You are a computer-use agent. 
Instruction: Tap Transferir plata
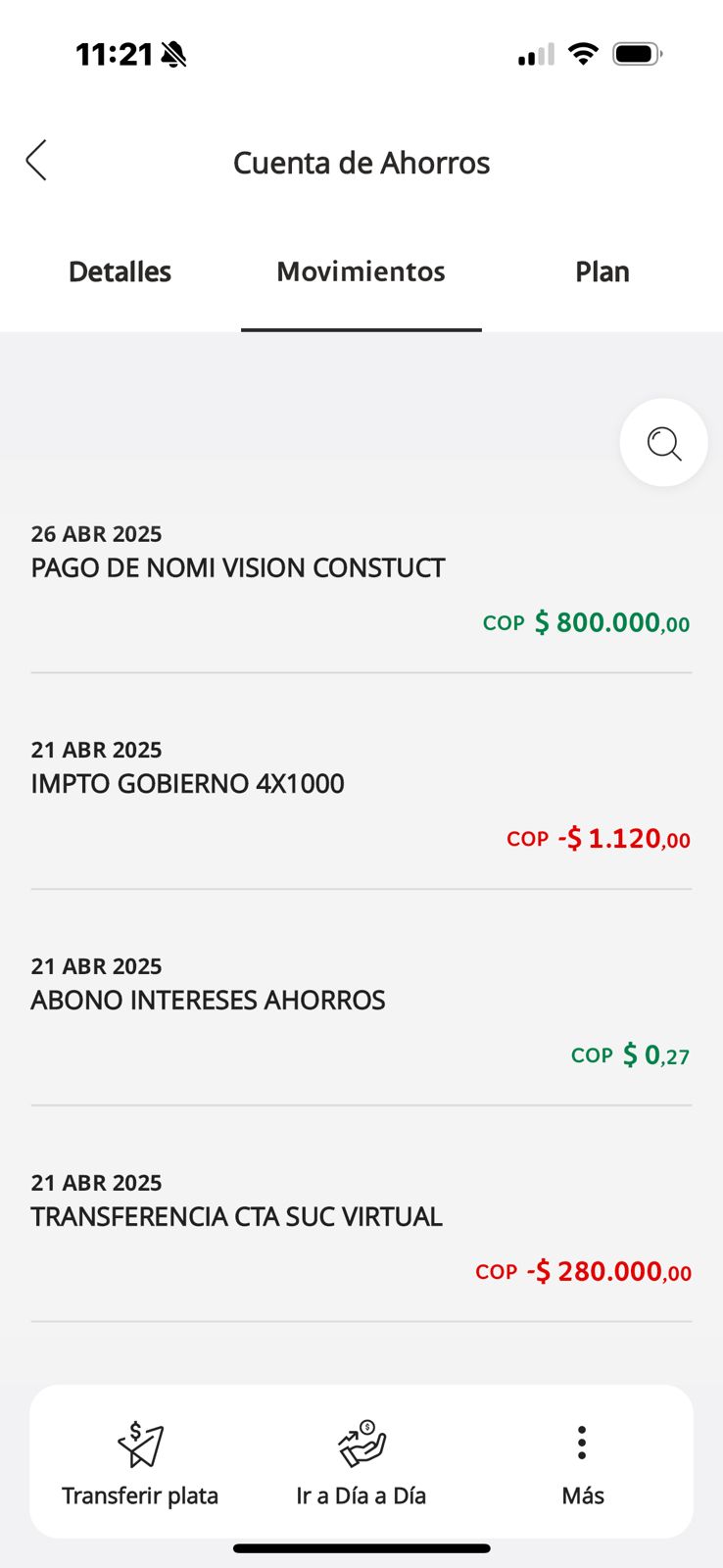[x=140, y=1462]
